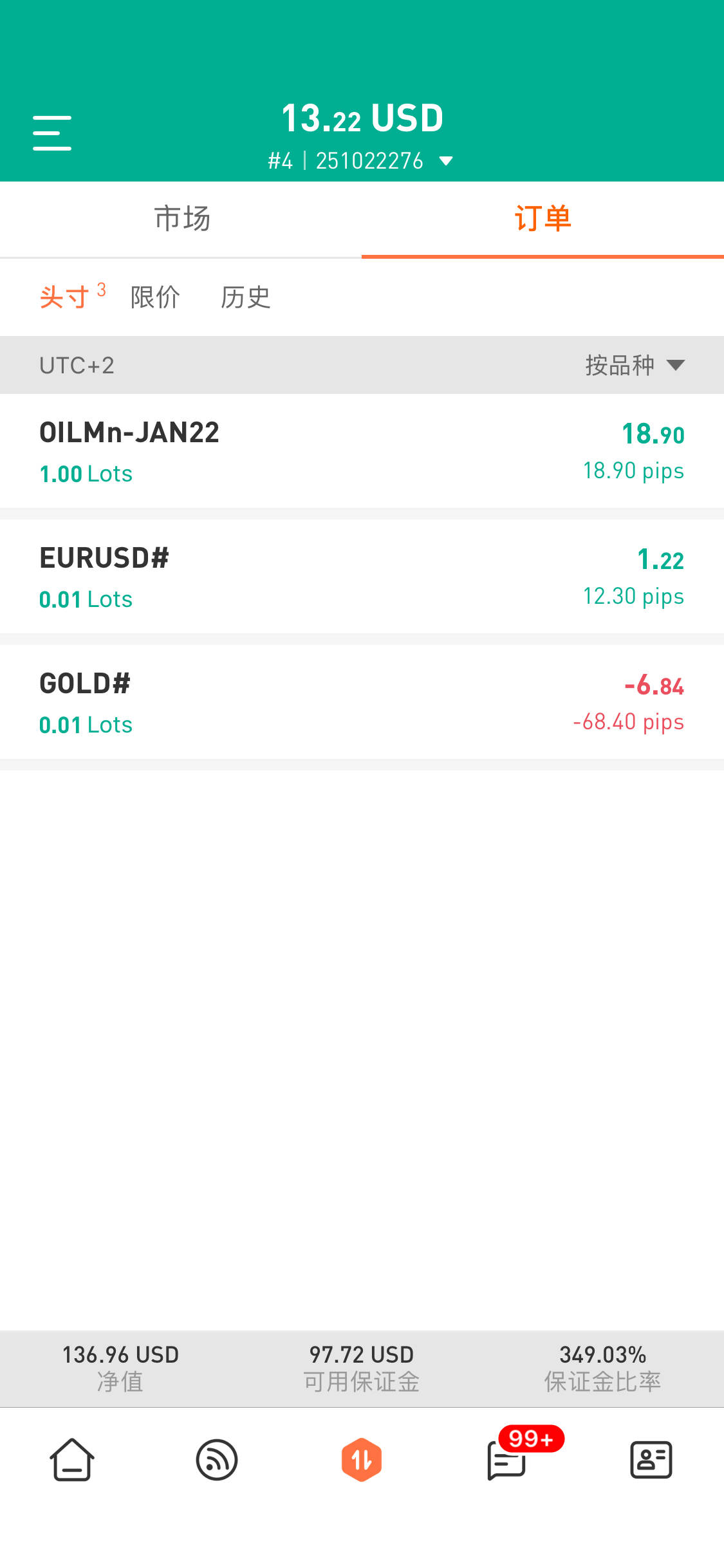Screen dimensions: 724x1568
Task: Go to the home tab
Action: pos(72,1460)
